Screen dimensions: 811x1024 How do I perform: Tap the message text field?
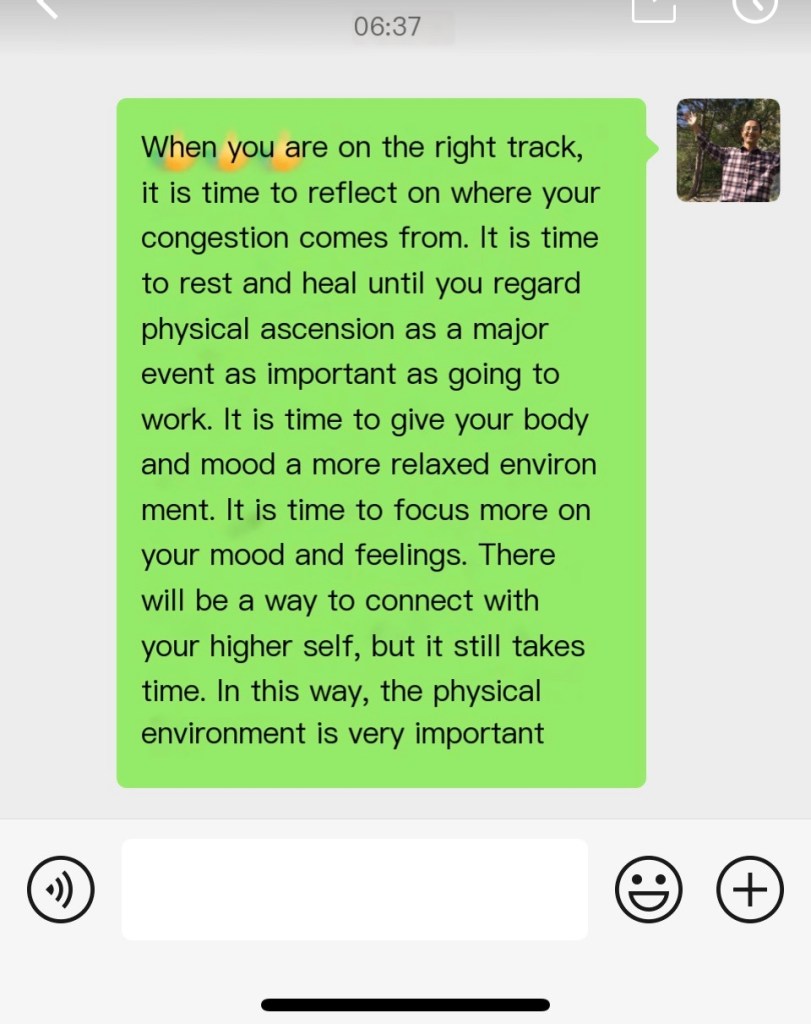coord(354,889)
